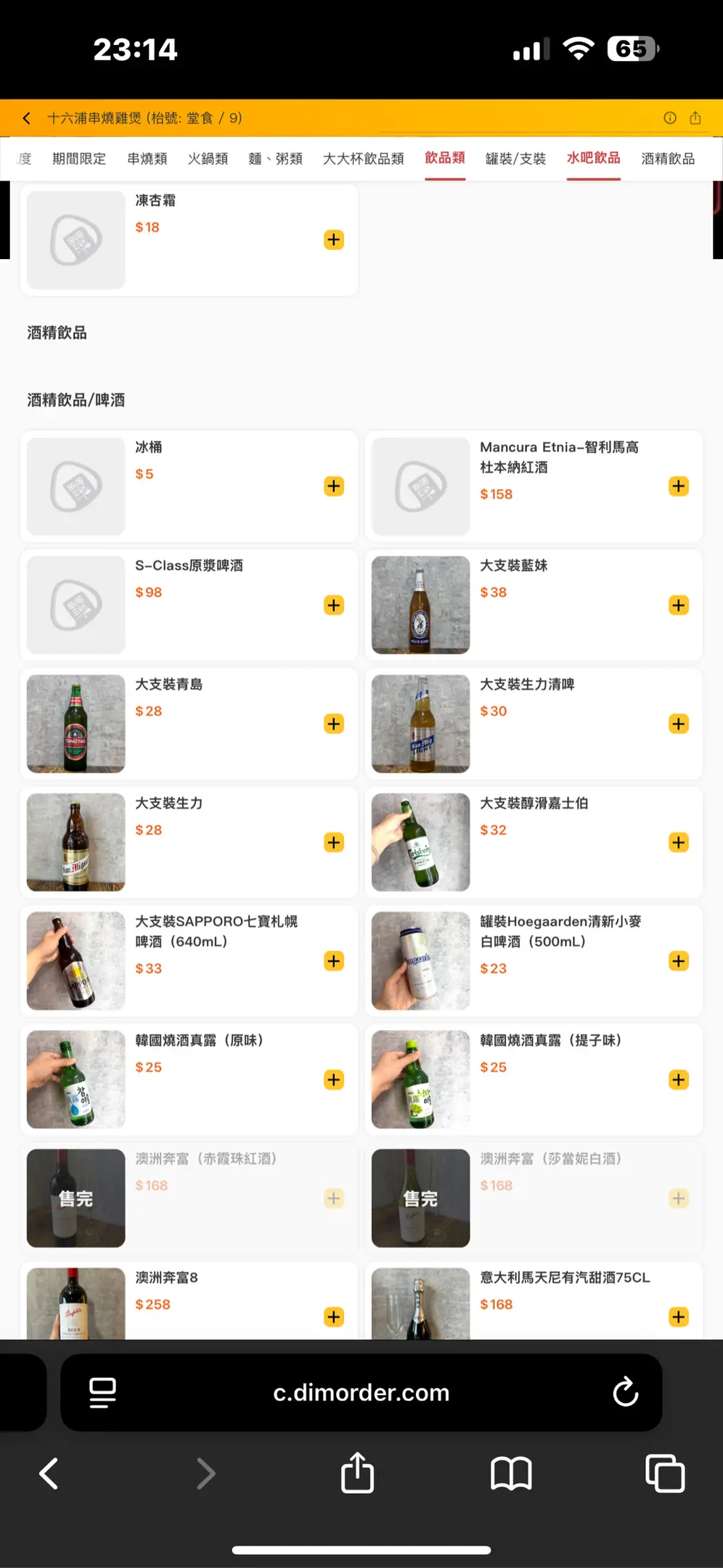Switch to the 串燒類 category tab

(x=147, y=159)
